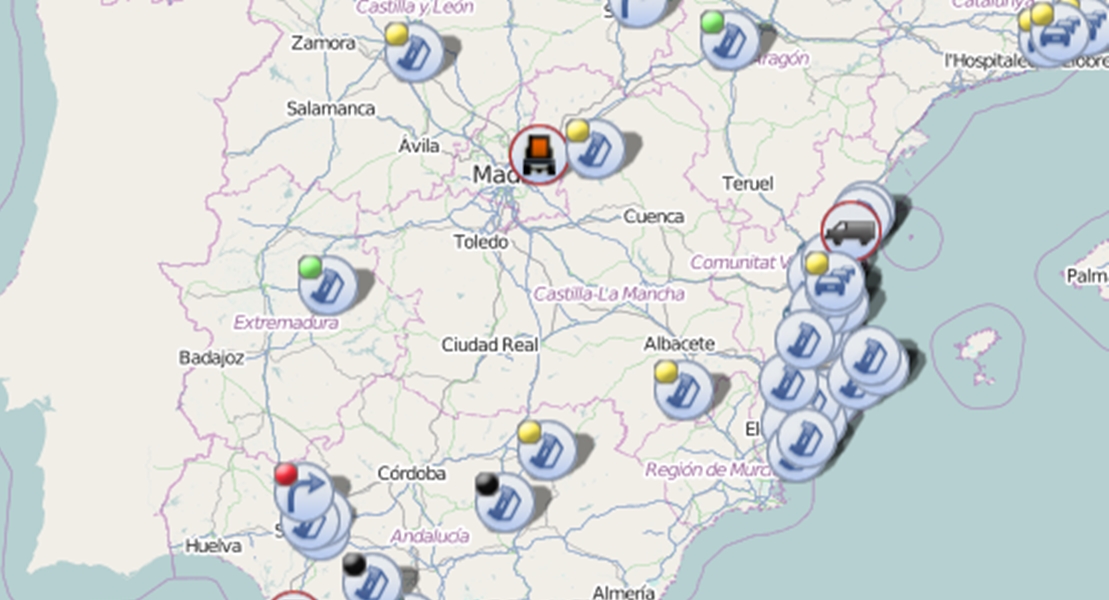The height and width of the screenshot is (600, 1109).
Task: Tap the yellow-dot marker east of Madrid
Action: (x=595, y=148)
